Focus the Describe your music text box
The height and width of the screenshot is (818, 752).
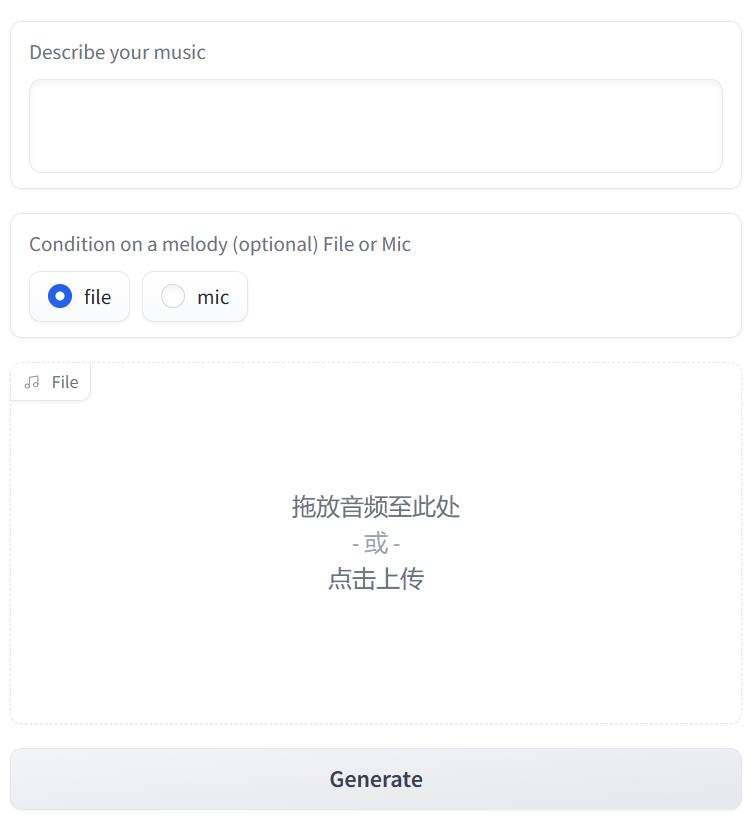(375, 126)
